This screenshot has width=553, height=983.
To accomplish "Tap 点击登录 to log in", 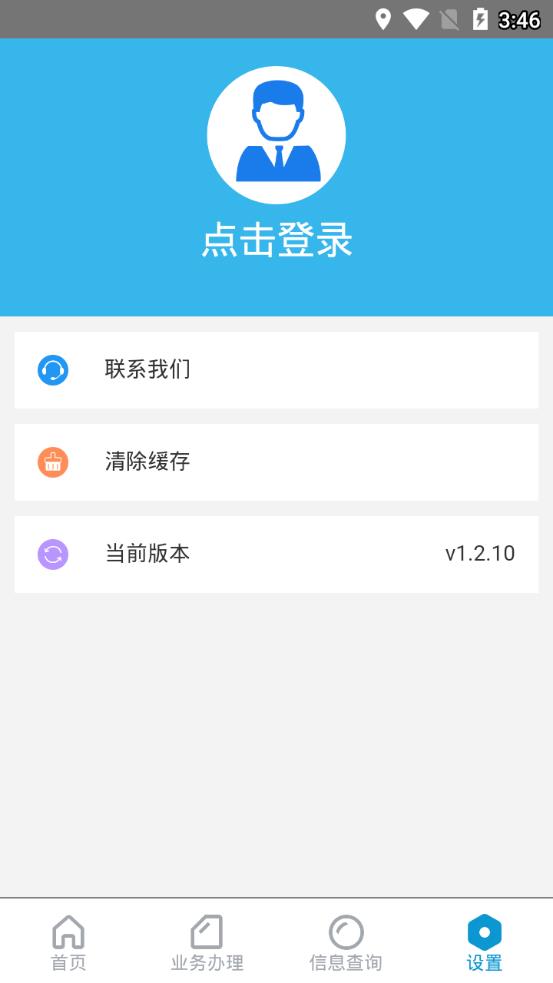I will click(x=276, y=240).
